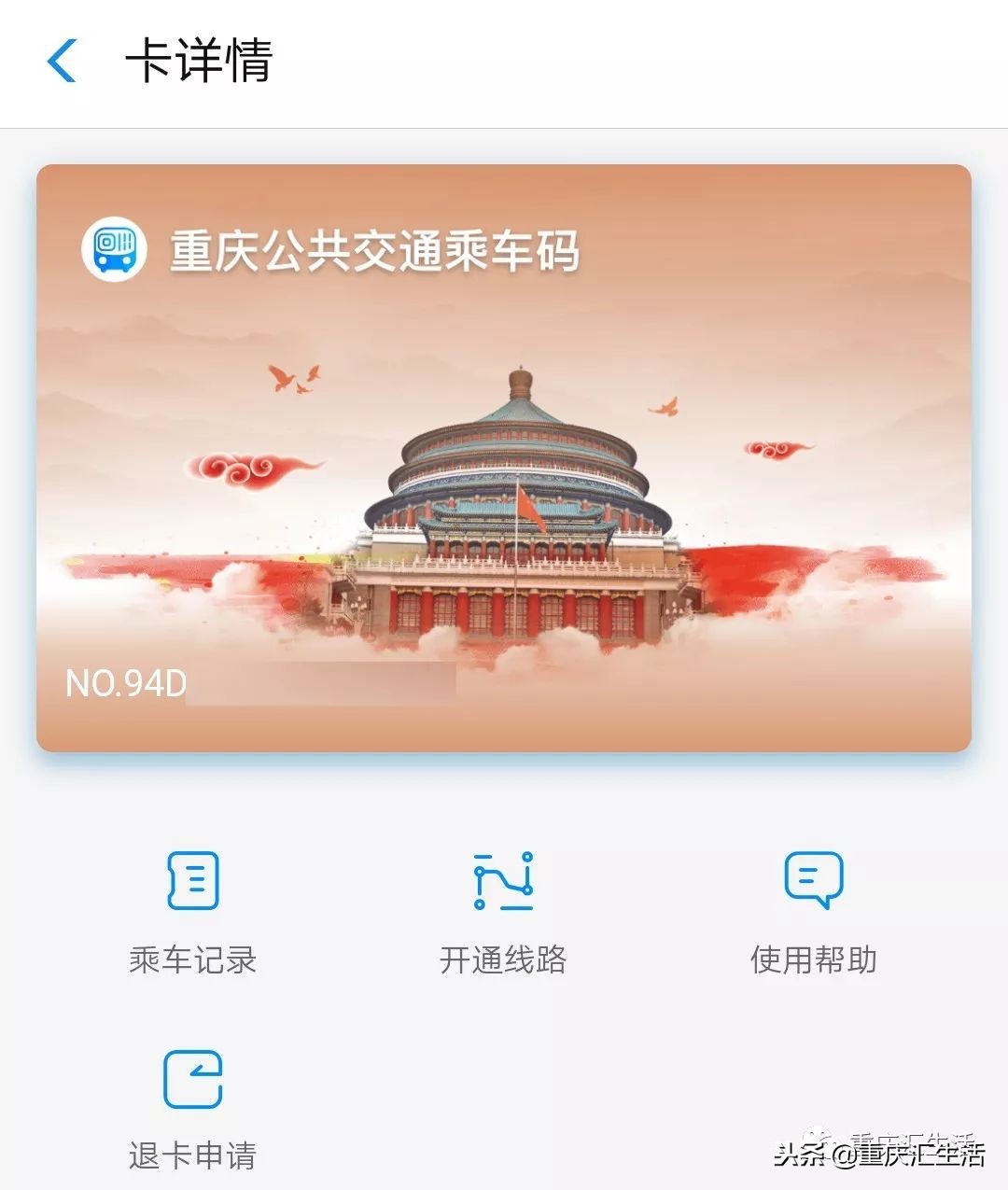This screenshot has width=1008, height=1190.
Task: Click the blue bus logo on the card
Action: [x=114, y=248]
